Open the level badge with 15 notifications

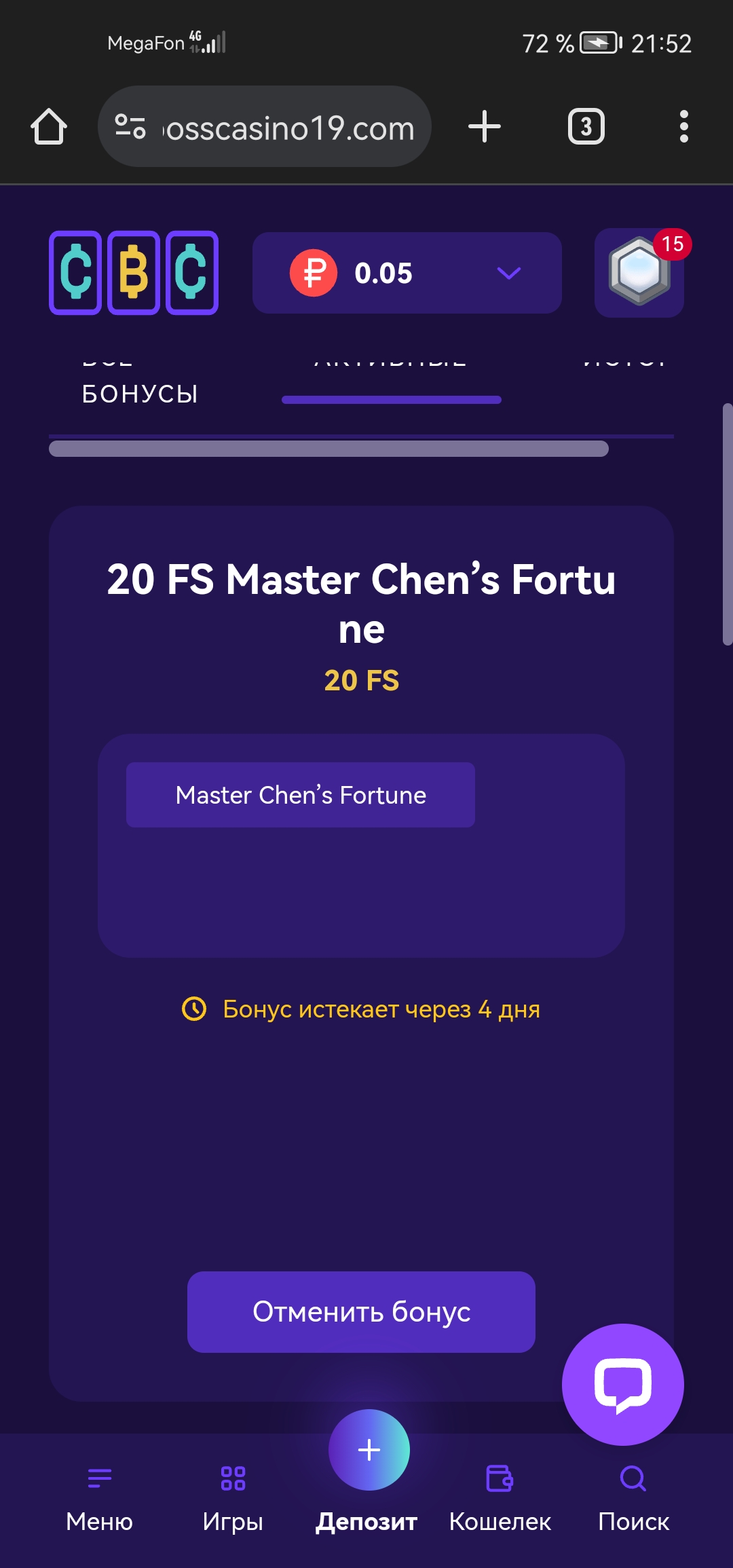(x=639, y=273)
